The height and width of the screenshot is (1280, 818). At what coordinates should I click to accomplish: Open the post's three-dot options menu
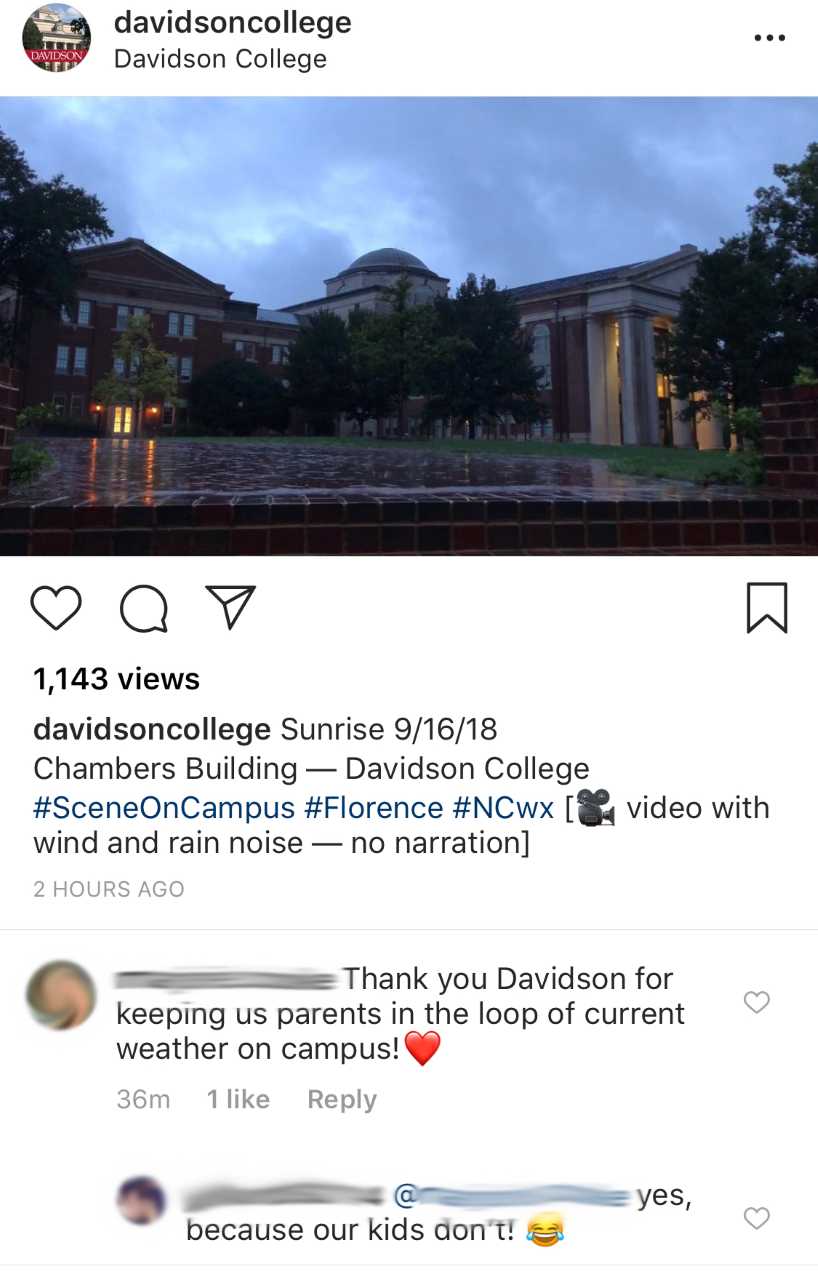tap(769, 38)
